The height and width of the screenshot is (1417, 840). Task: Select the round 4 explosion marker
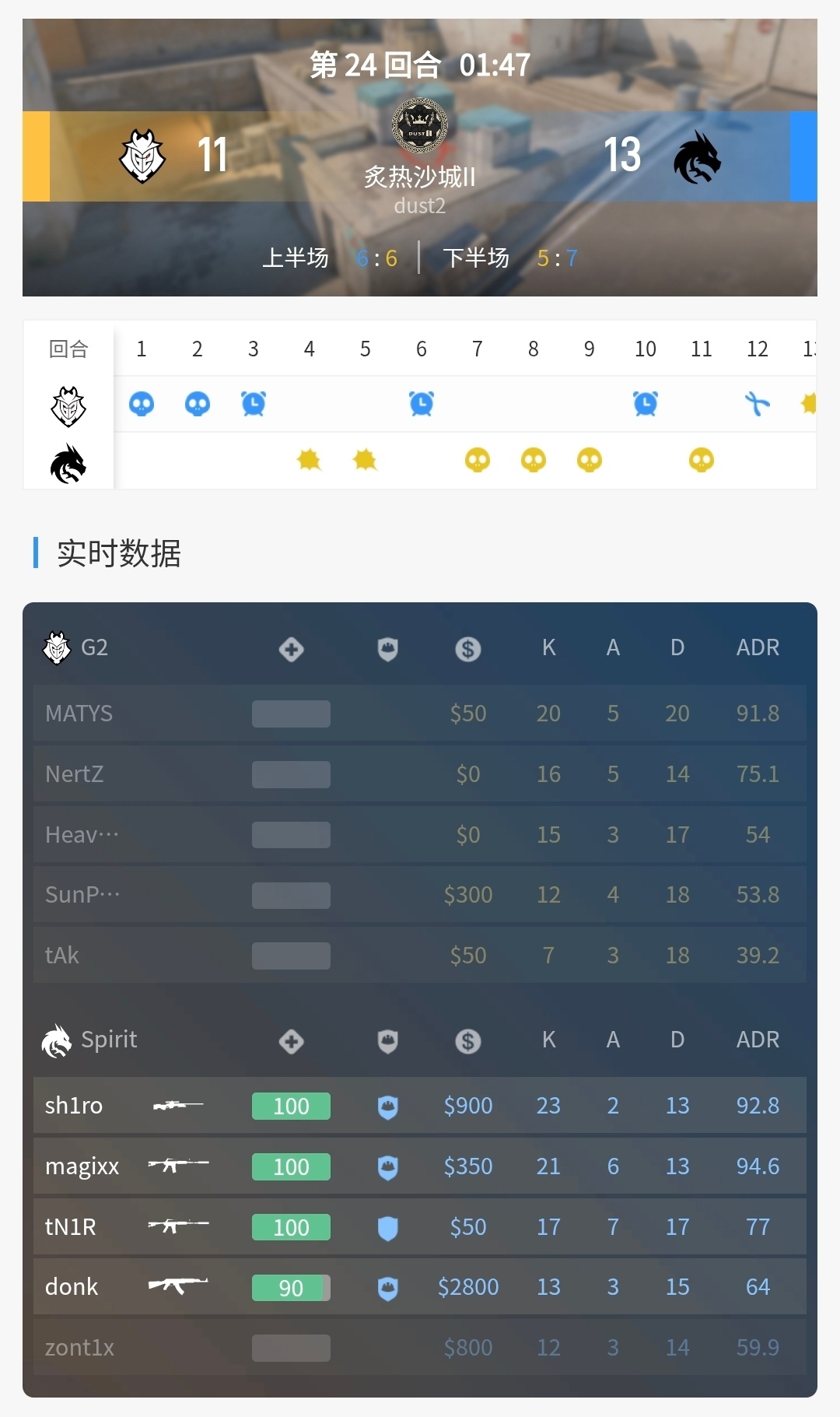pos(309,460)
